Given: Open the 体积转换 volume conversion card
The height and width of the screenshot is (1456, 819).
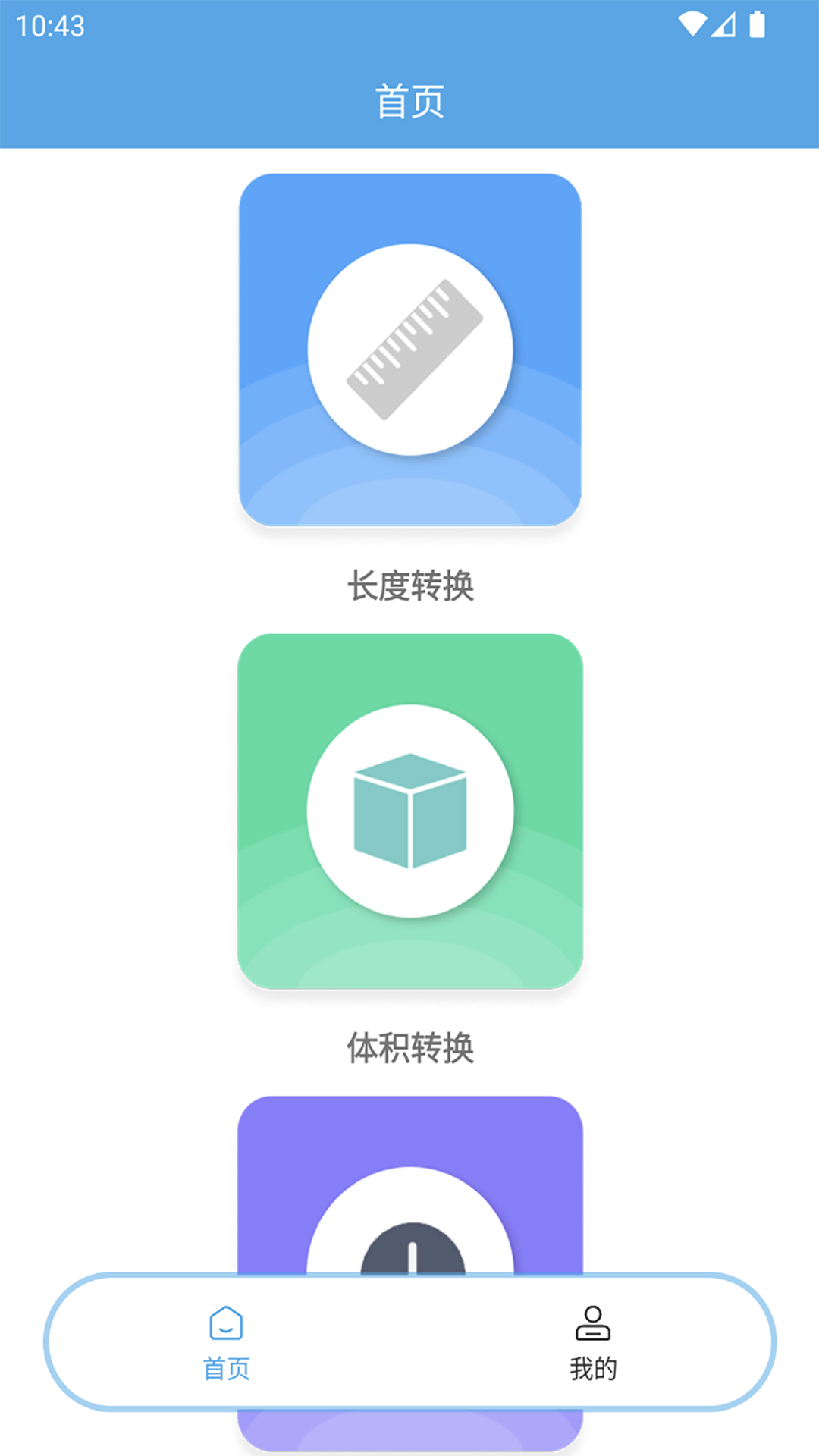Looking at the screenshot, I should point(409,811).
